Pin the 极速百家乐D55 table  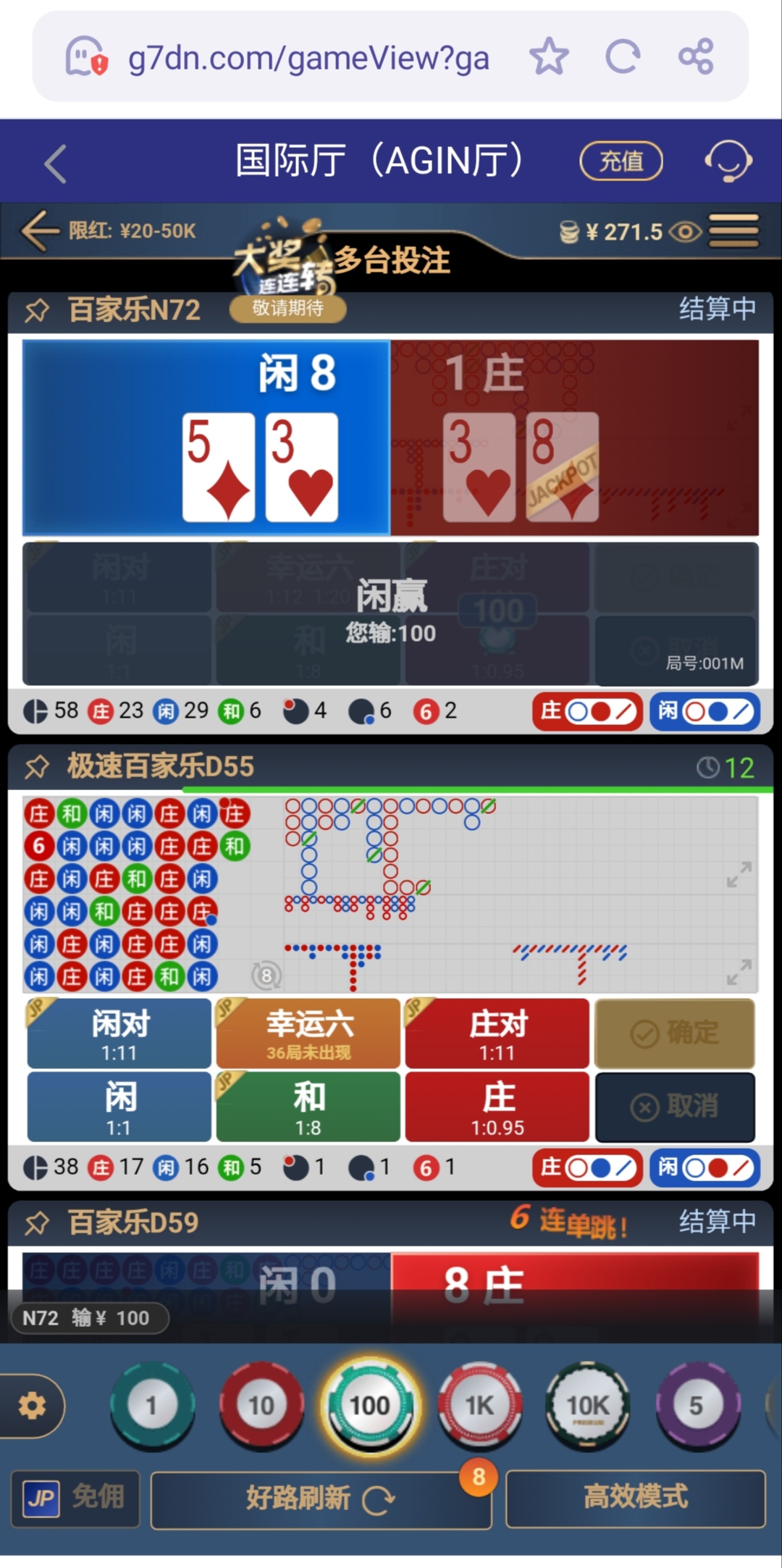point(37,767)
